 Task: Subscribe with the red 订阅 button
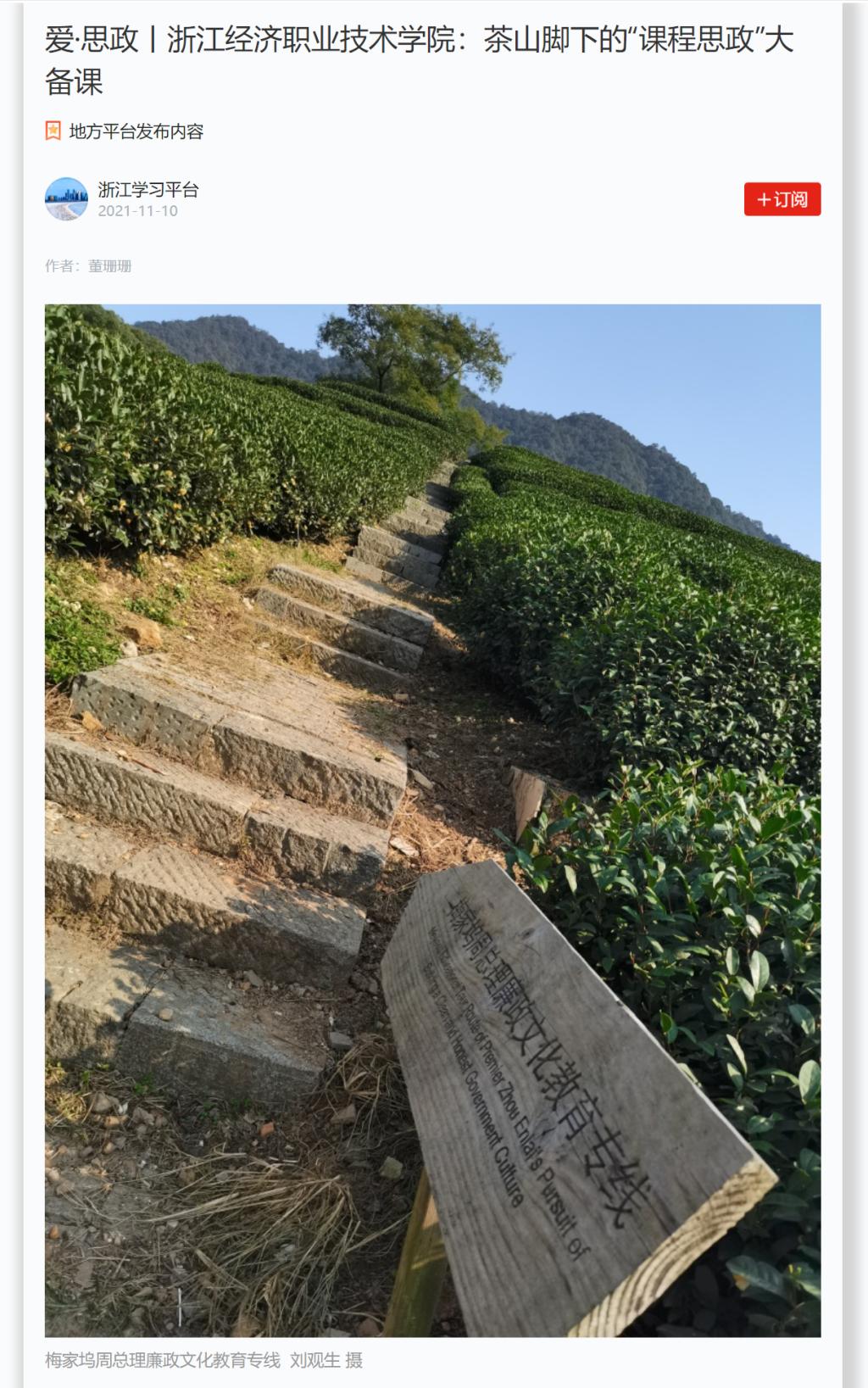[782, 199]
